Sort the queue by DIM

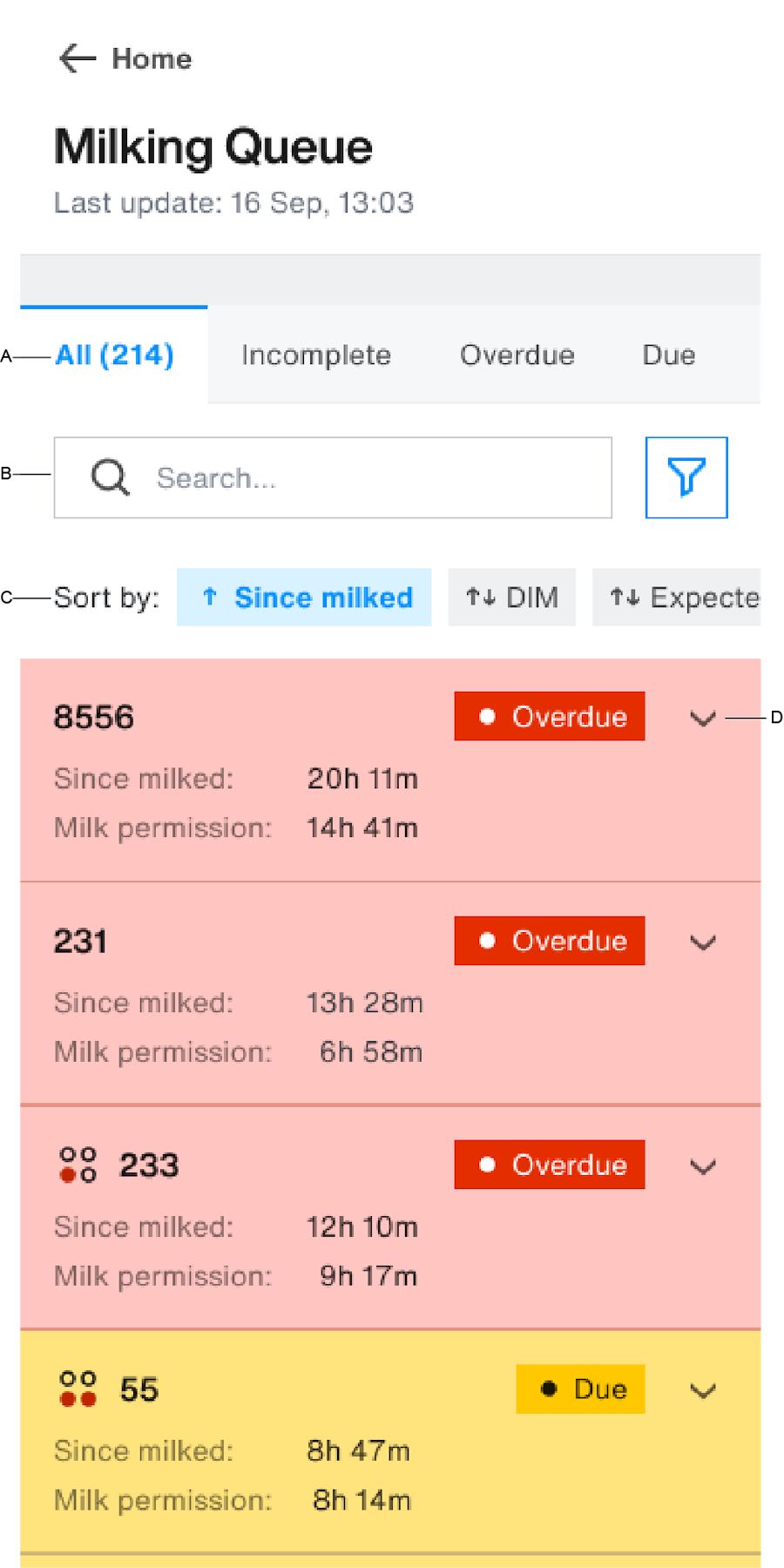point(511,598)
